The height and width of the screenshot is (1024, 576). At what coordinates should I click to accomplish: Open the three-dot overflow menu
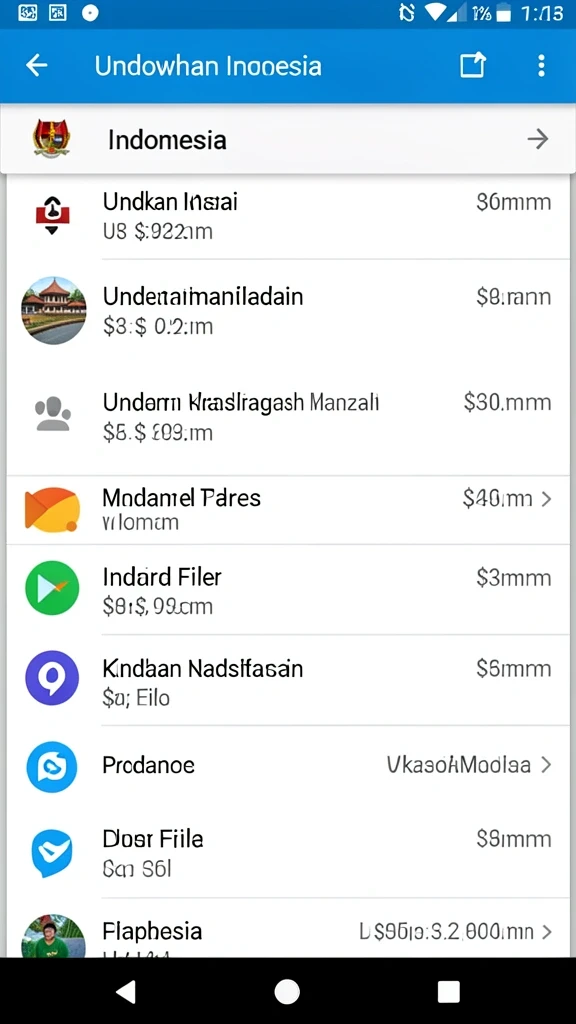(541, 65)
